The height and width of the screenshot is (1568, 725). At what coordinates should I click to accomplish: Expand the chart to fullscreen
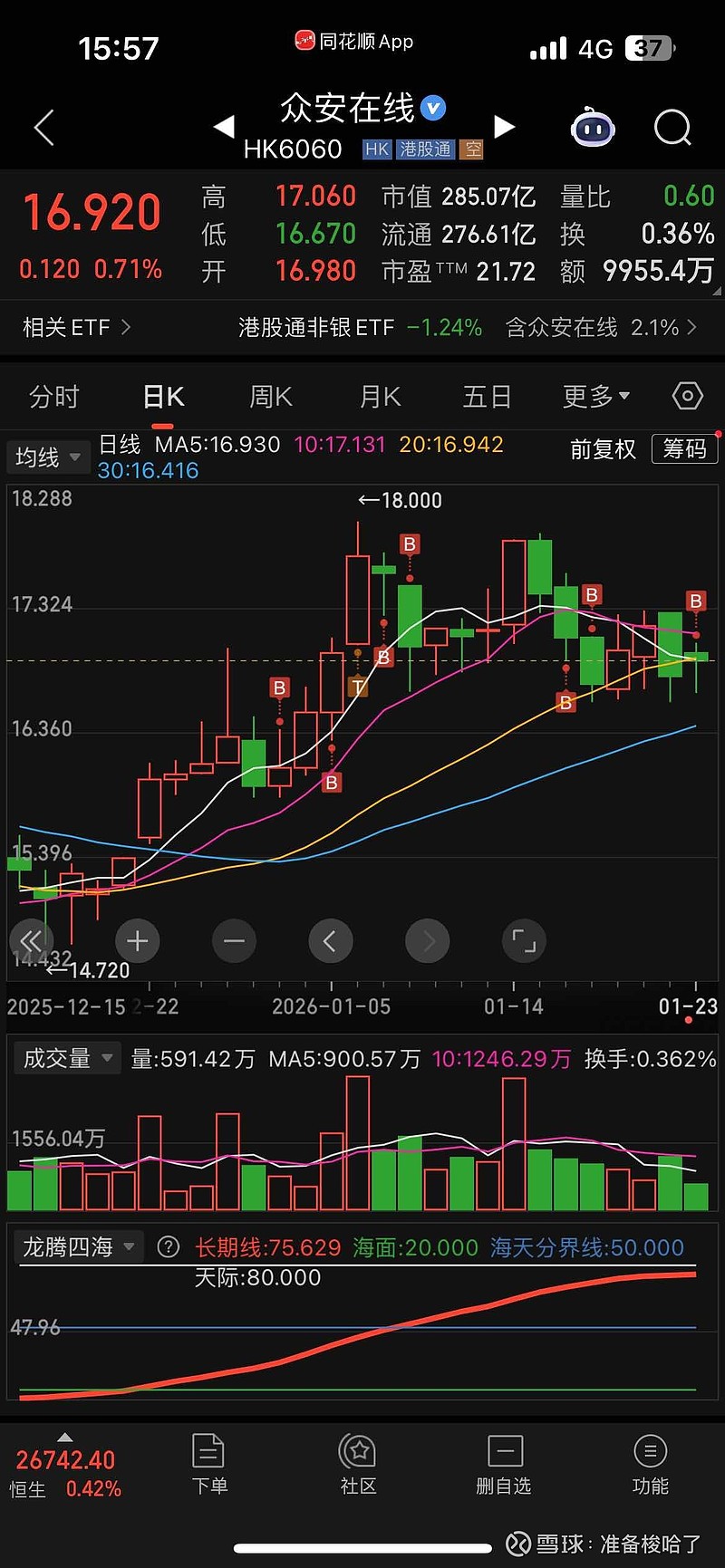[524, 941]
